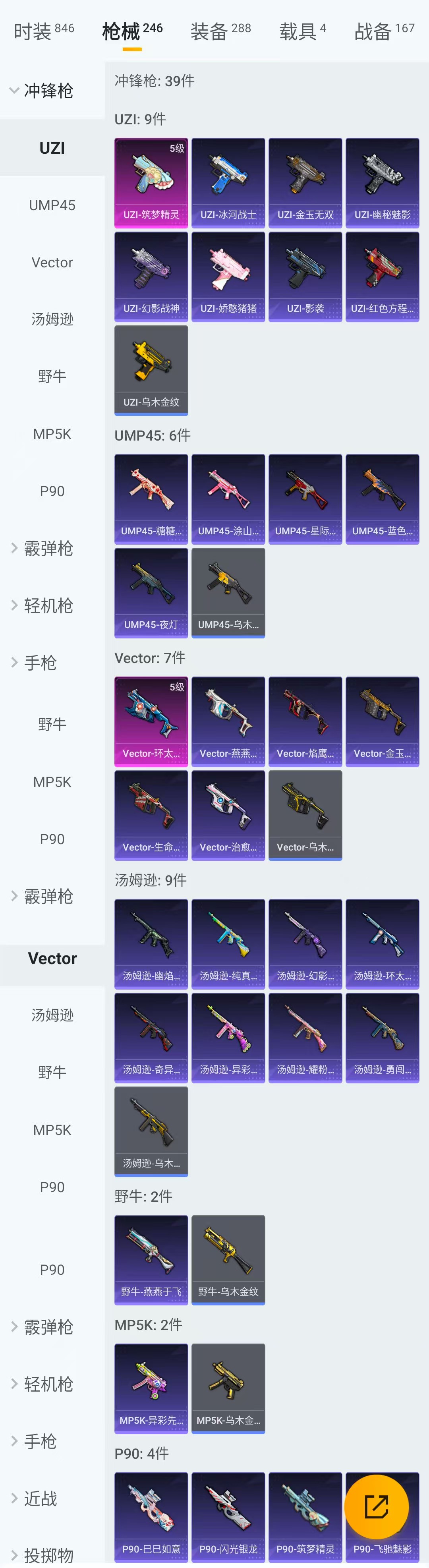View the MP5K-异彩先 skin
This screenshot has width=429, height=1568.
[151, 1388]
